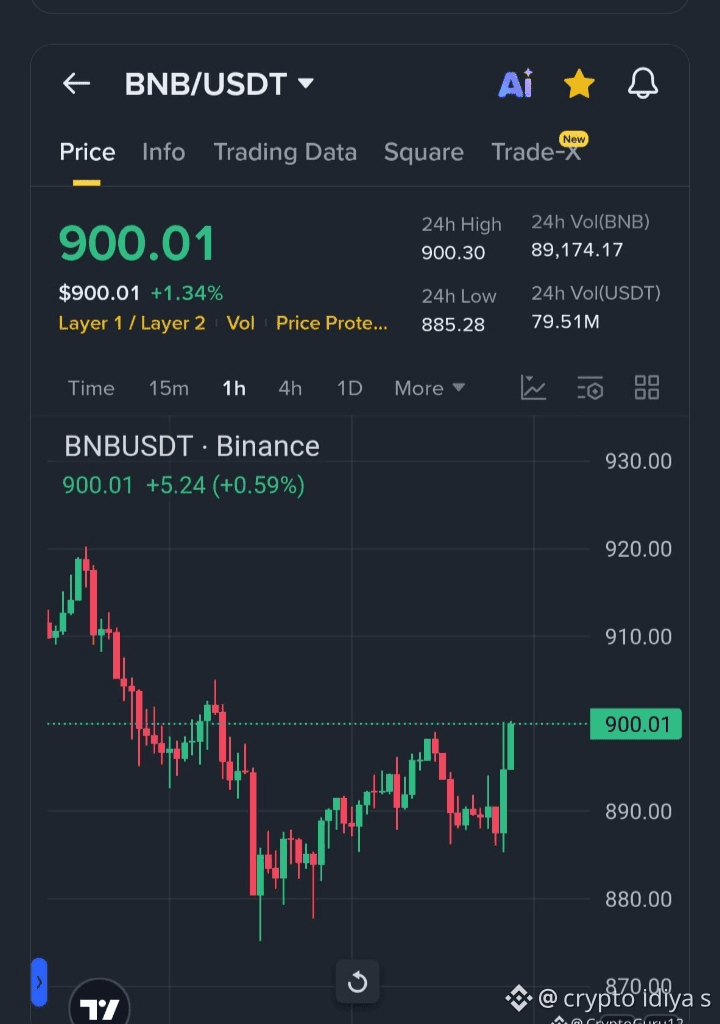Open the chart indicators icon
The width and height of the screenshot is (720, 1024).
(x=534, y=388)
